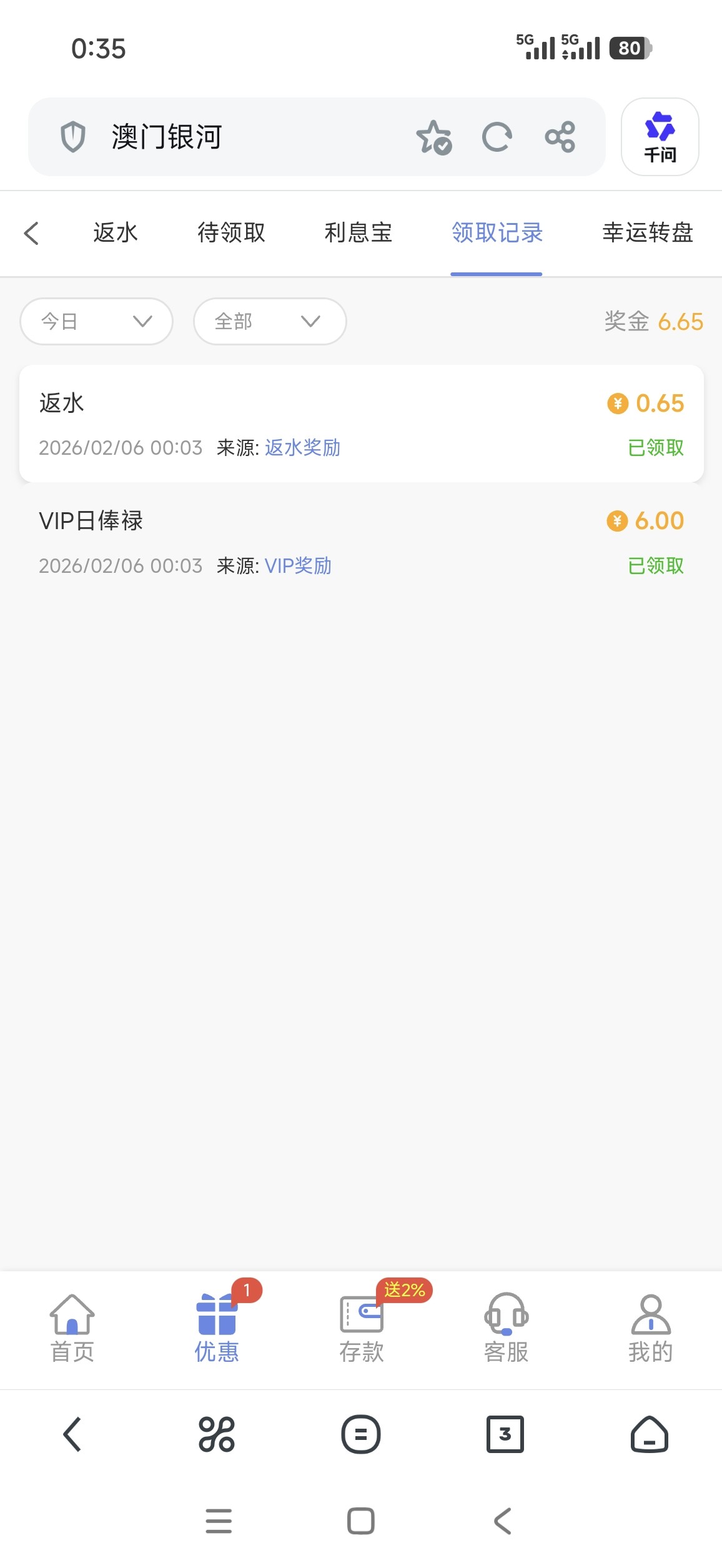Open the browser tabs switcher showing 3
The height and width of the screenshot is (1568, 722).
pyautogui.click(x=505, y=1434)
